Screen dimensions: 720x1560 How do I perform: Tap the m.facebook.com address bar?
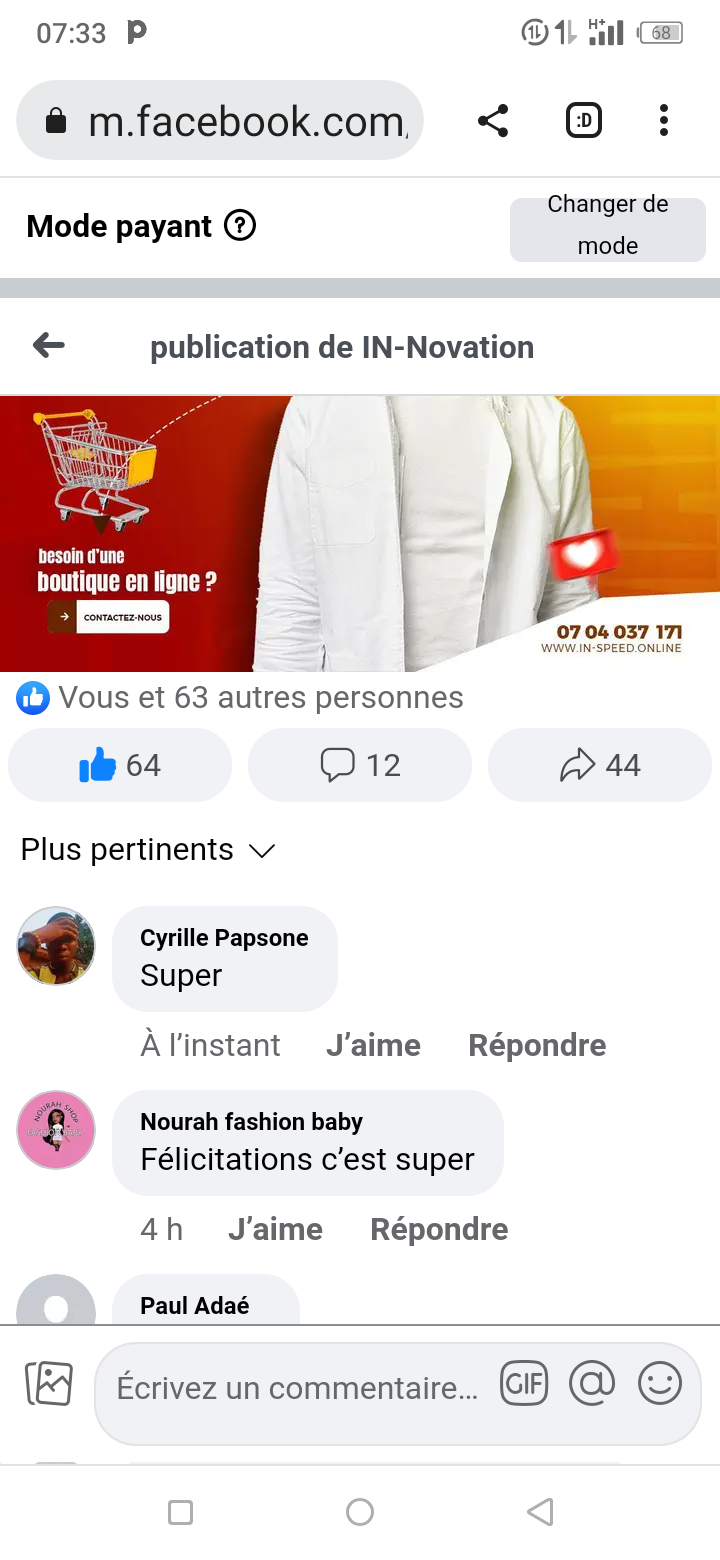[x=220, y=121]
